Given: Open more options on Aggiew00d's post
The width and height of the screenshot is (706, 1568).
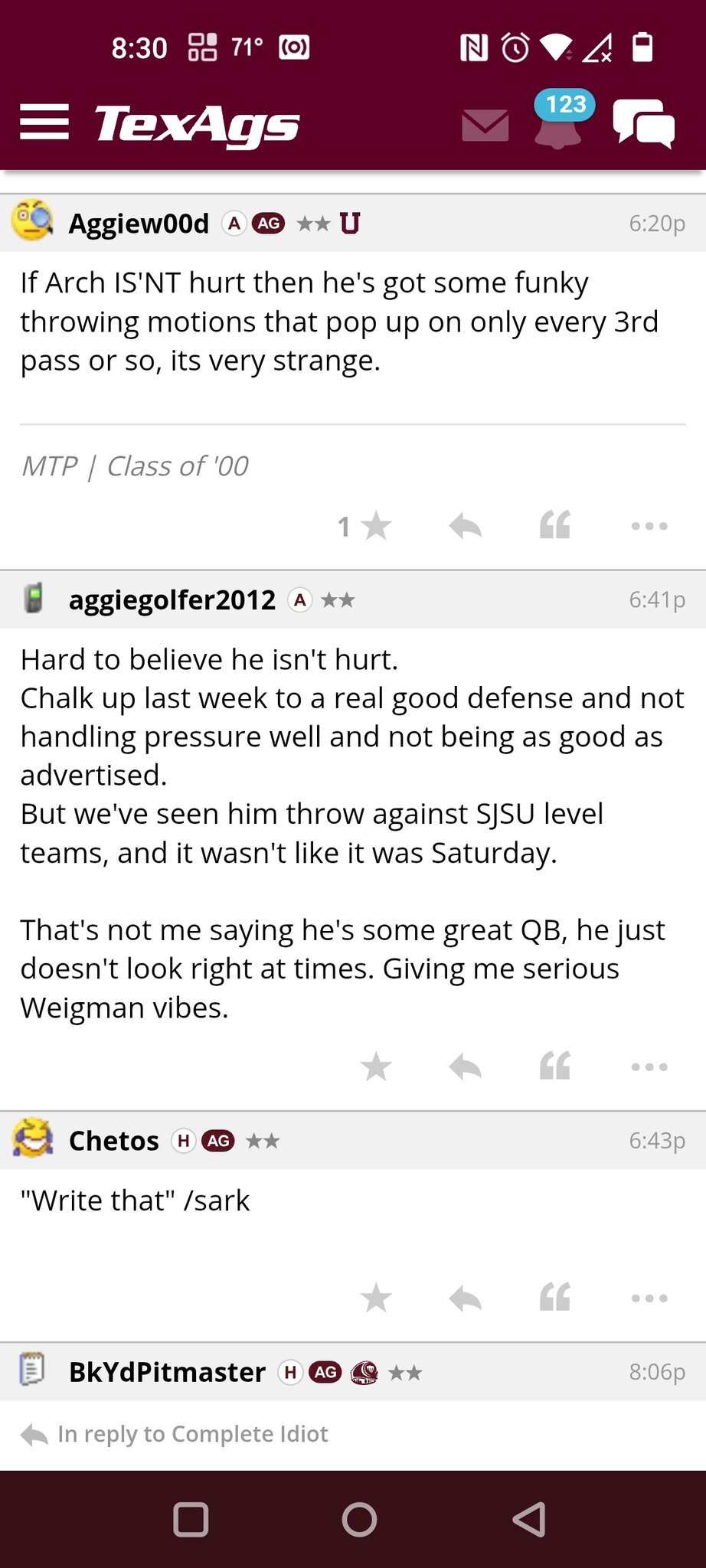Looking at the screenshot, I should [x=649, y=526].
